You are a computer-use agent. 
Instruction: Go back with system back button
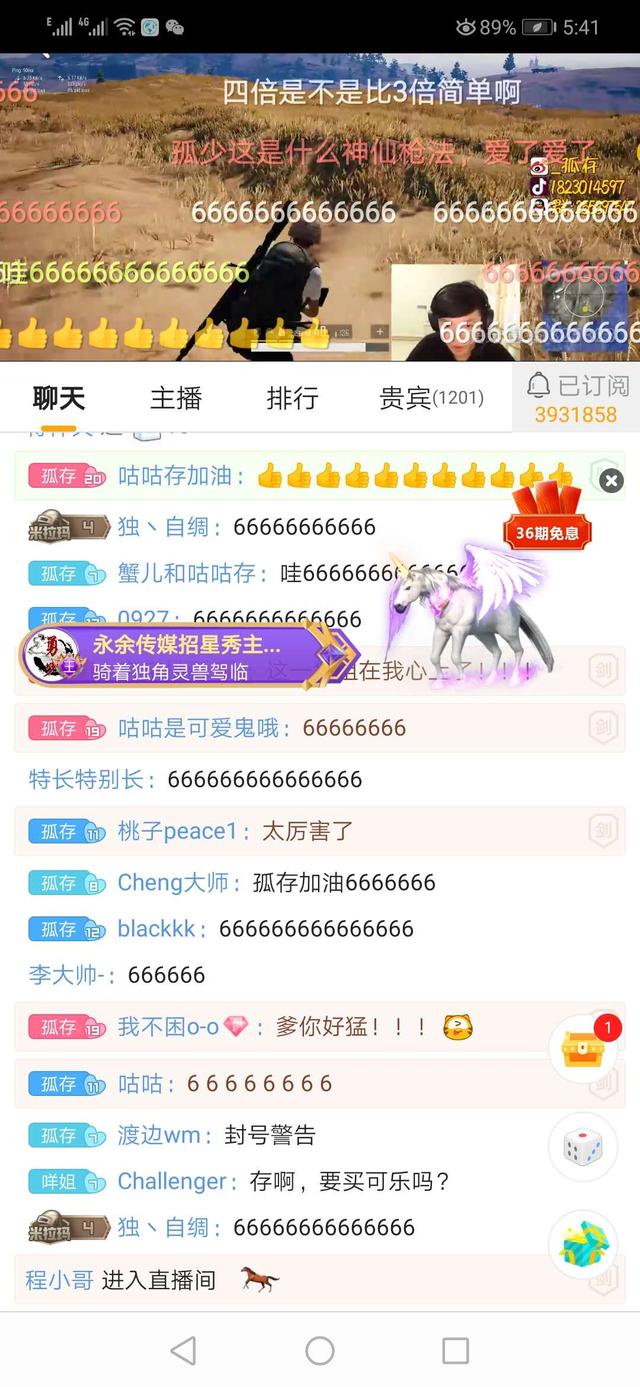183,1351
